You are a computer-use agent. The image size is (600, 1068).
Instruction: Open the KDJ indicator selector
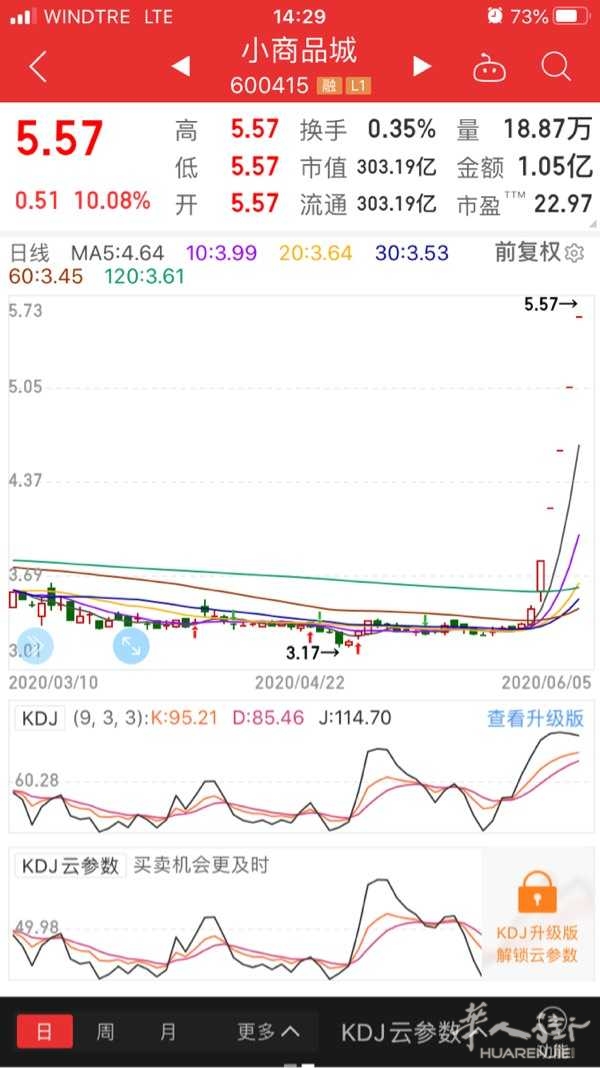click(x=40, y=718)
